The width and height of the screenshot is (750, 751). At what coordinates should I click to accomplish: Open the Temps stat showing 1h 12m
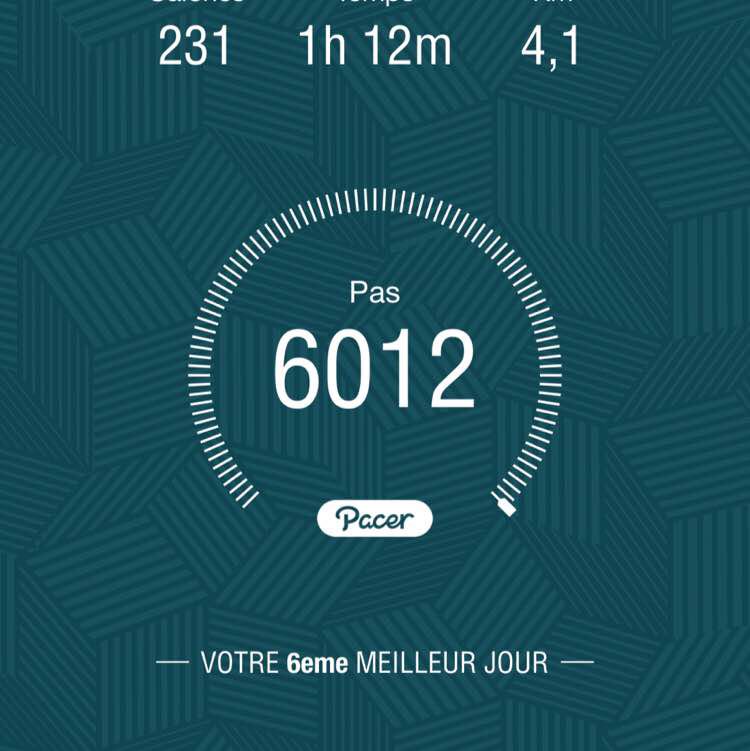374,44
